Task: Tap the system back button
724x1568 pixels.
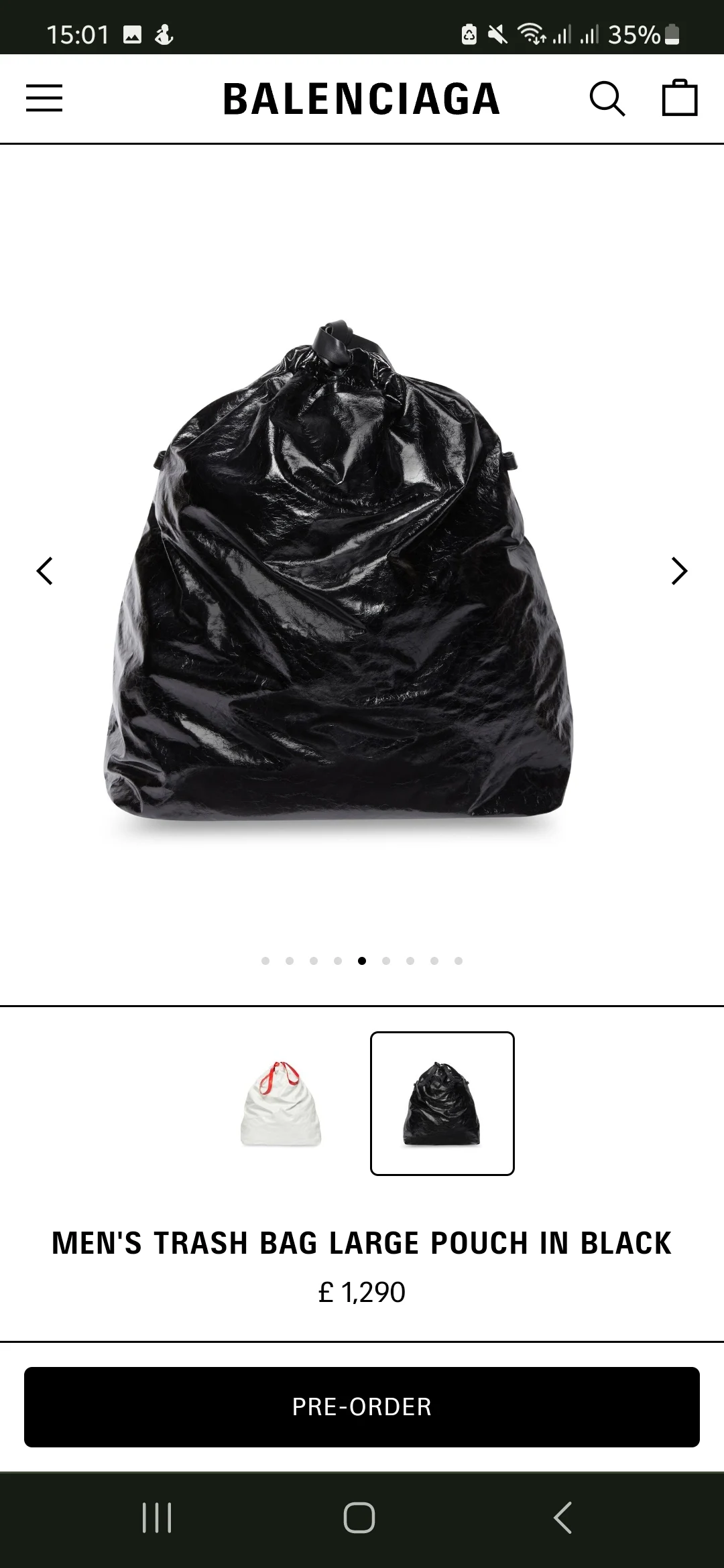Action: [563, 1518]
